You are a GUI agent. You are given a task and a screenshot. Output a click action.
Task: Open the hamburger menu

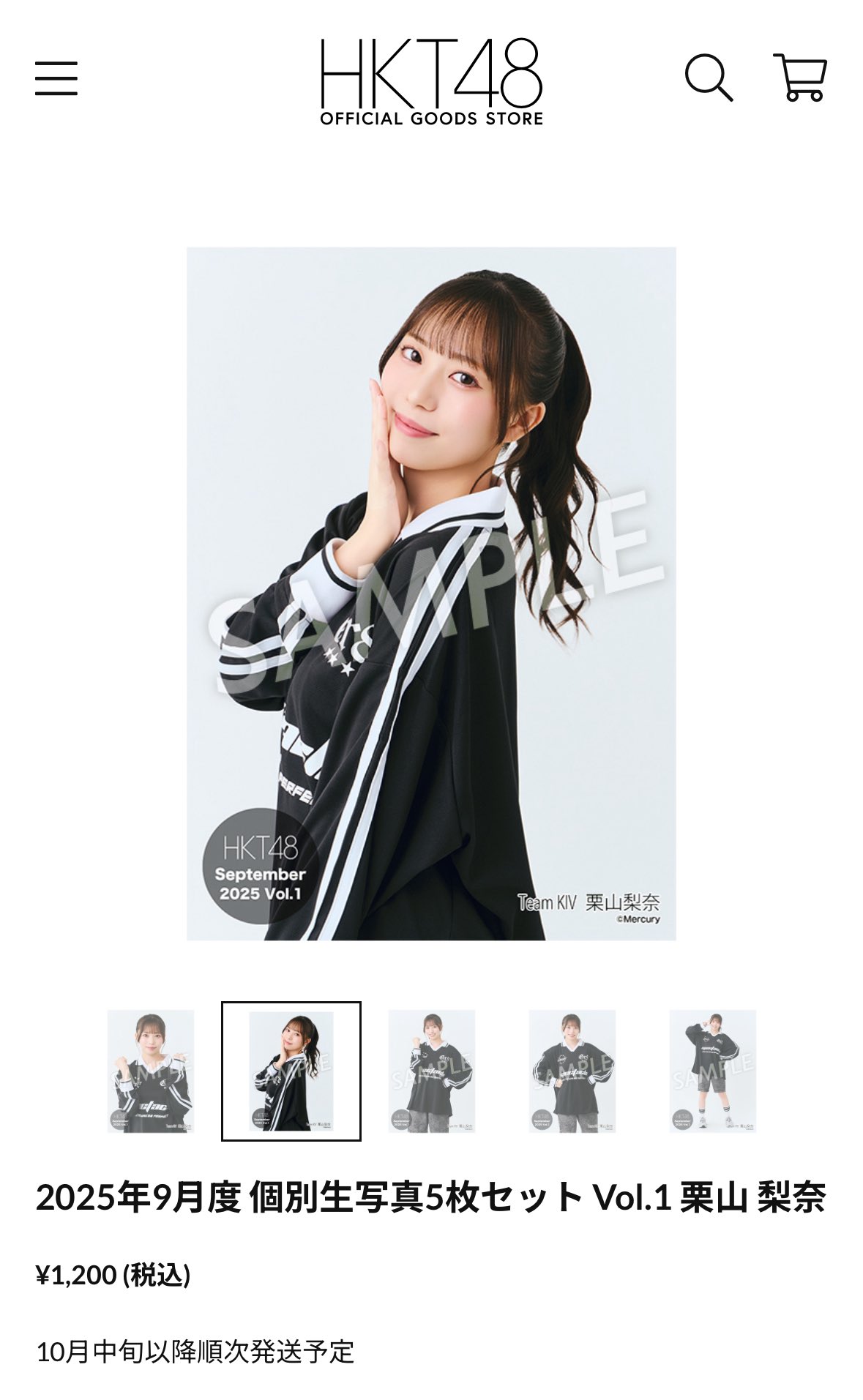click(56, 78)
